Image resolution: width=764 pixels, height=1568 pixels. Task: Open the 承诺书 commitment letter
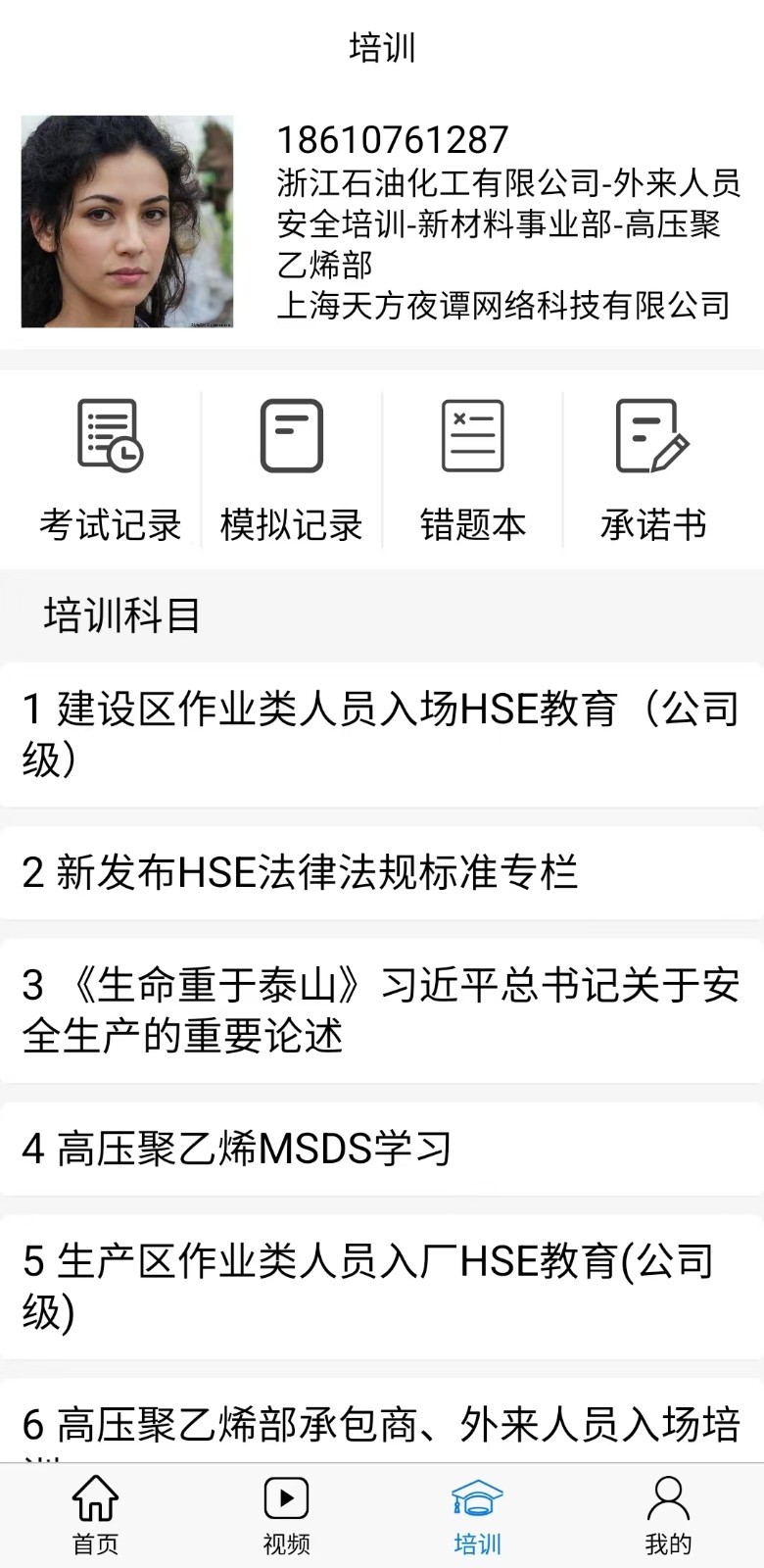(x=653, y=470)
